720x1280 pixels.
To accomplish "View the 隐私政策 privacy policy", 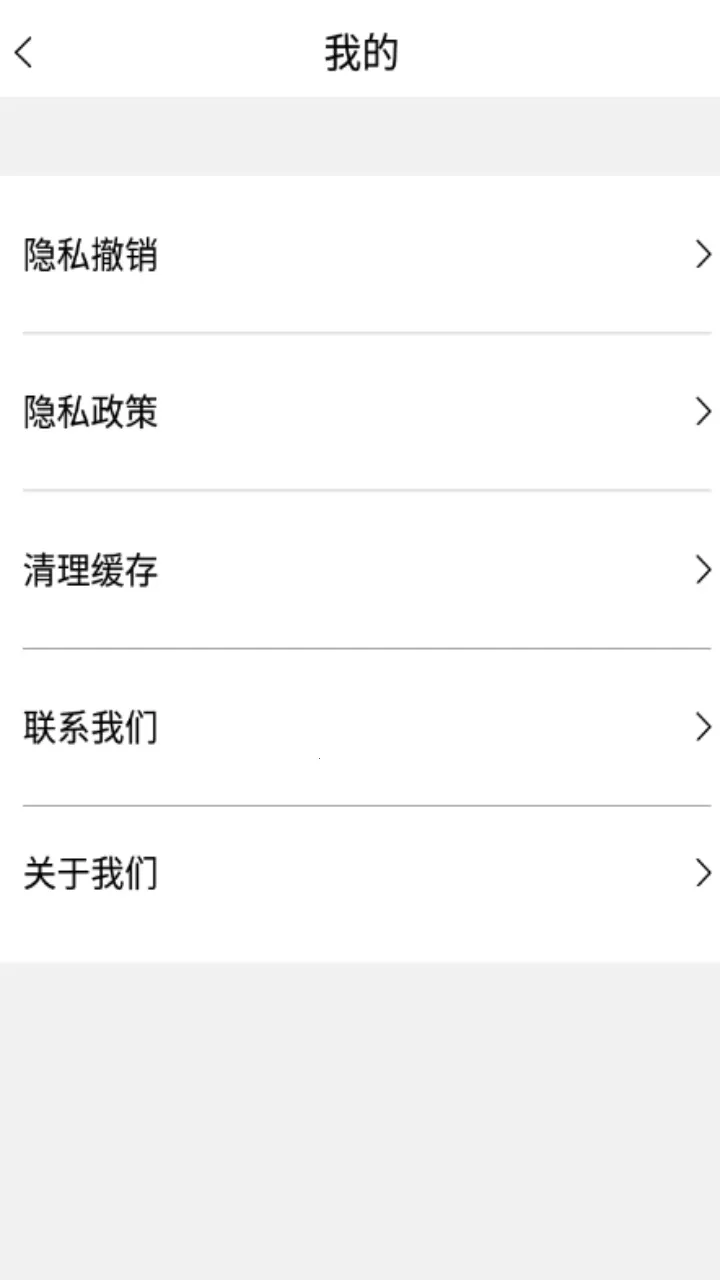I will [x=88, y=412].
